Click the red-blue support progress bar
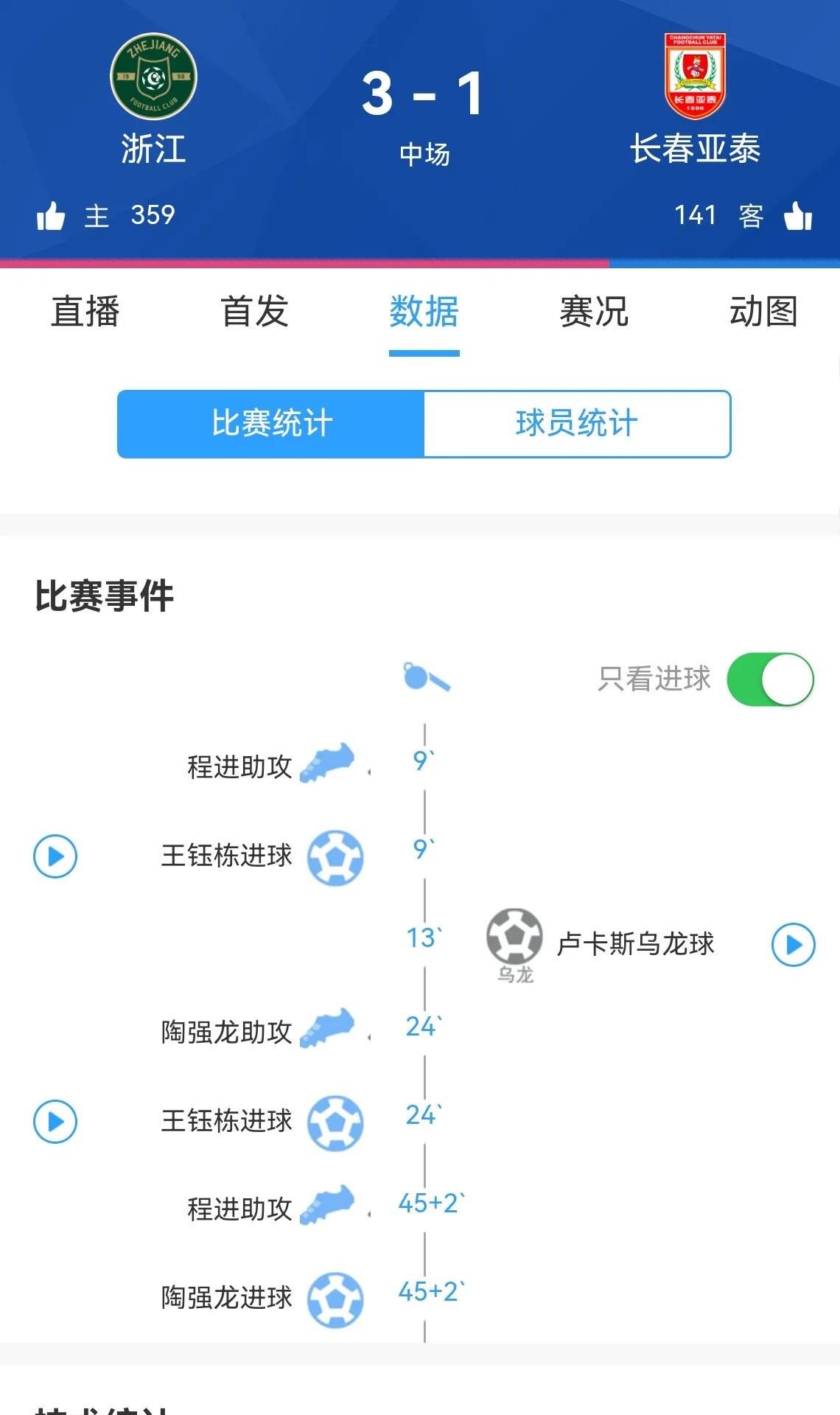Viewport: 840px width, 1415px height. pyautogui.click(x=420, y=259)
